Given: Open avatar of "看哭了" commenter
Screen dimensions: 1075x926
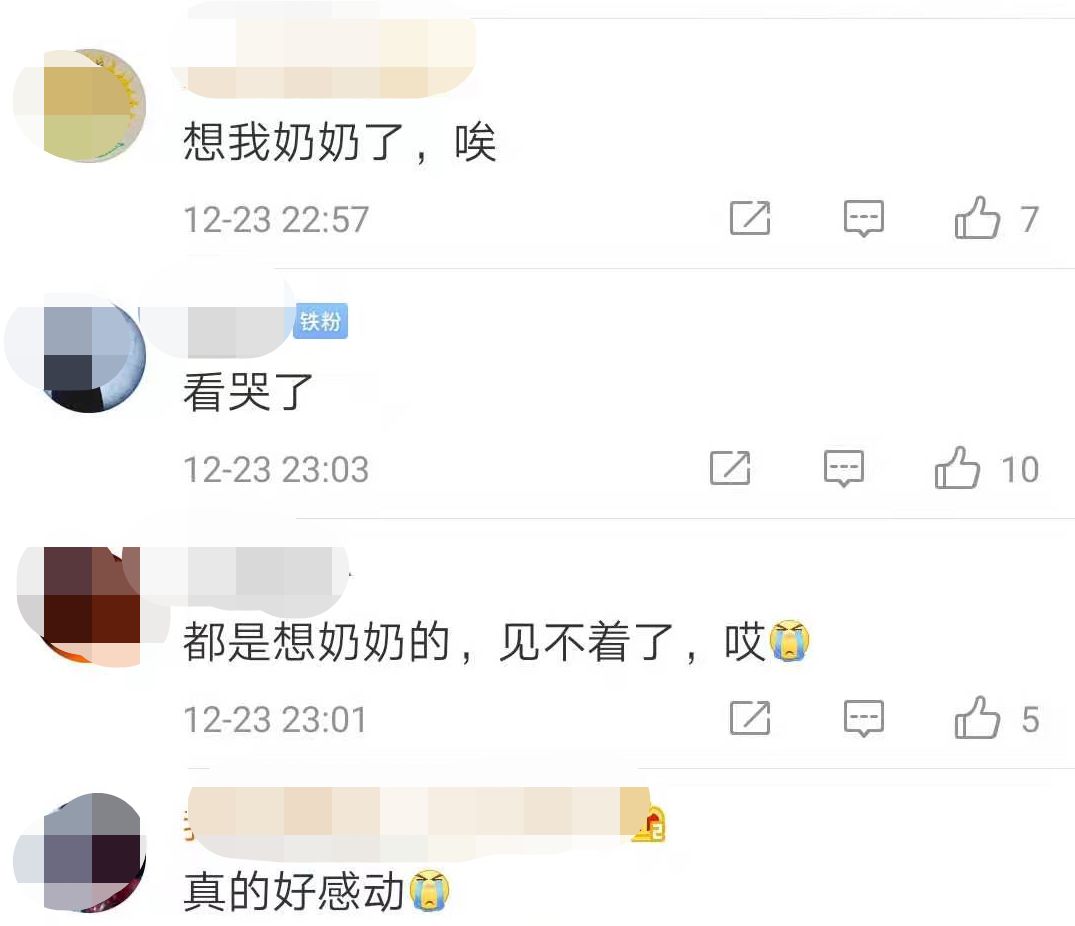Looking at the screenshot, I should point(78,356).
